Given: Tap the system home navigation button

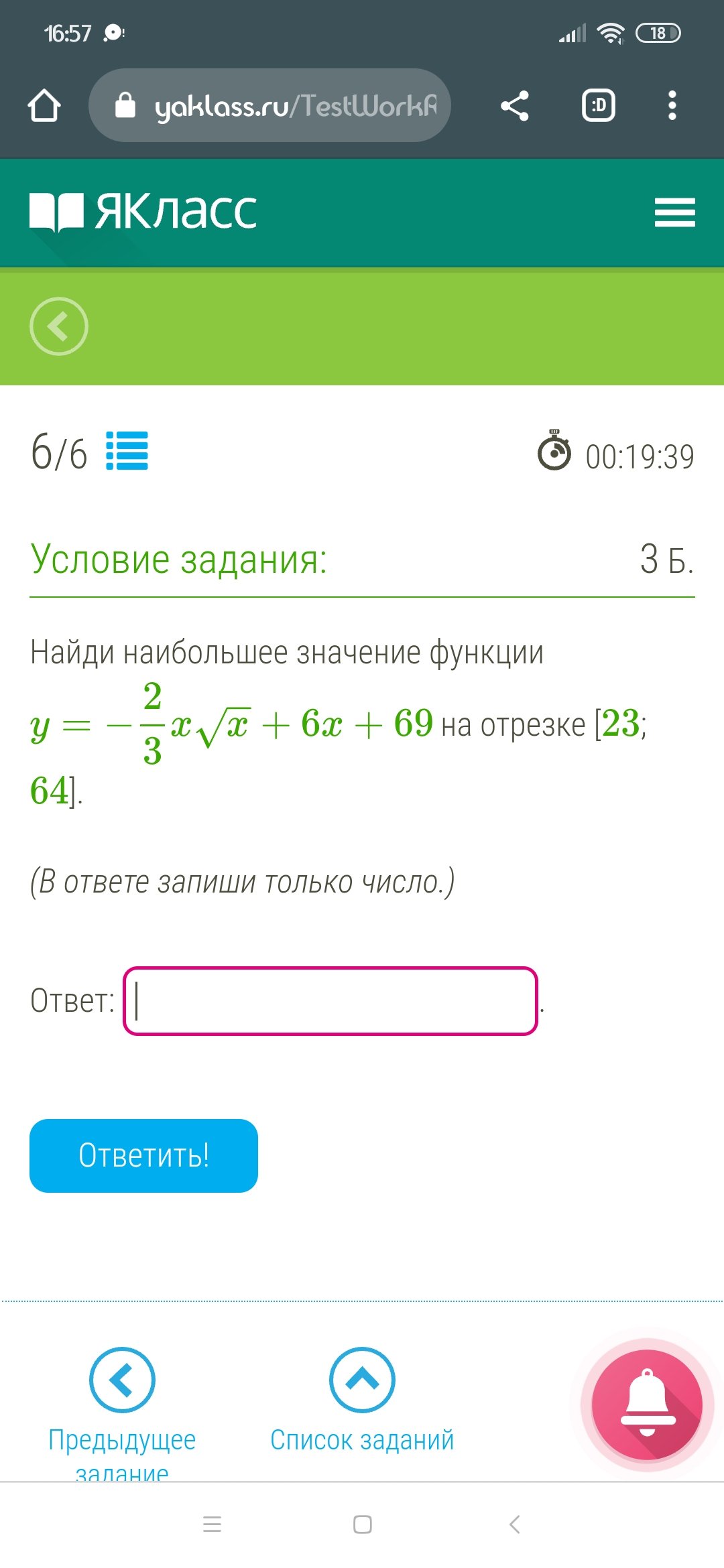Looking at the screenshot, I should click(363, 1524).
